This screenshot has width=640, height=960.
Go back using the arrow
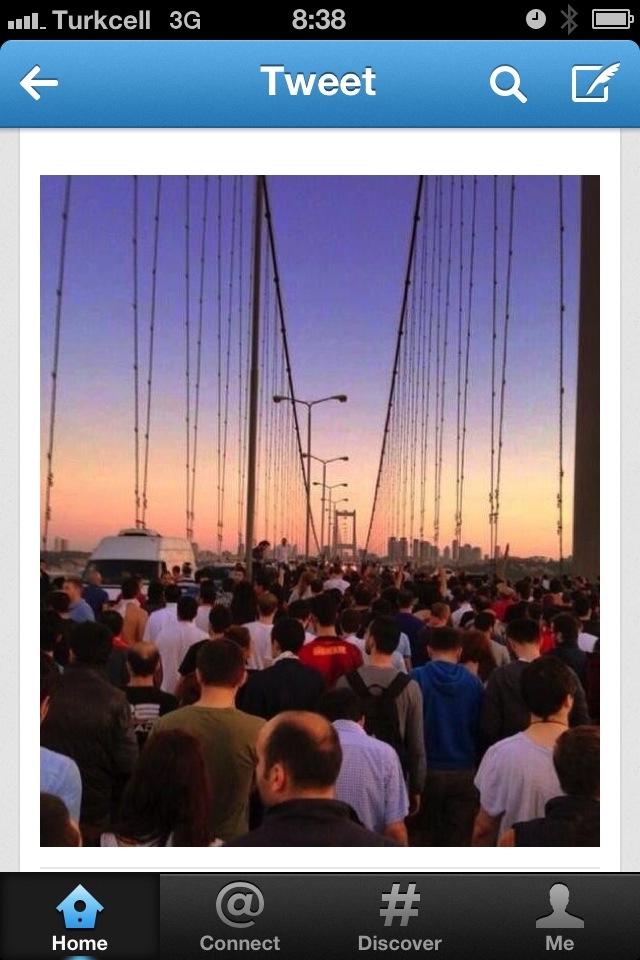[x=39, y=84]
